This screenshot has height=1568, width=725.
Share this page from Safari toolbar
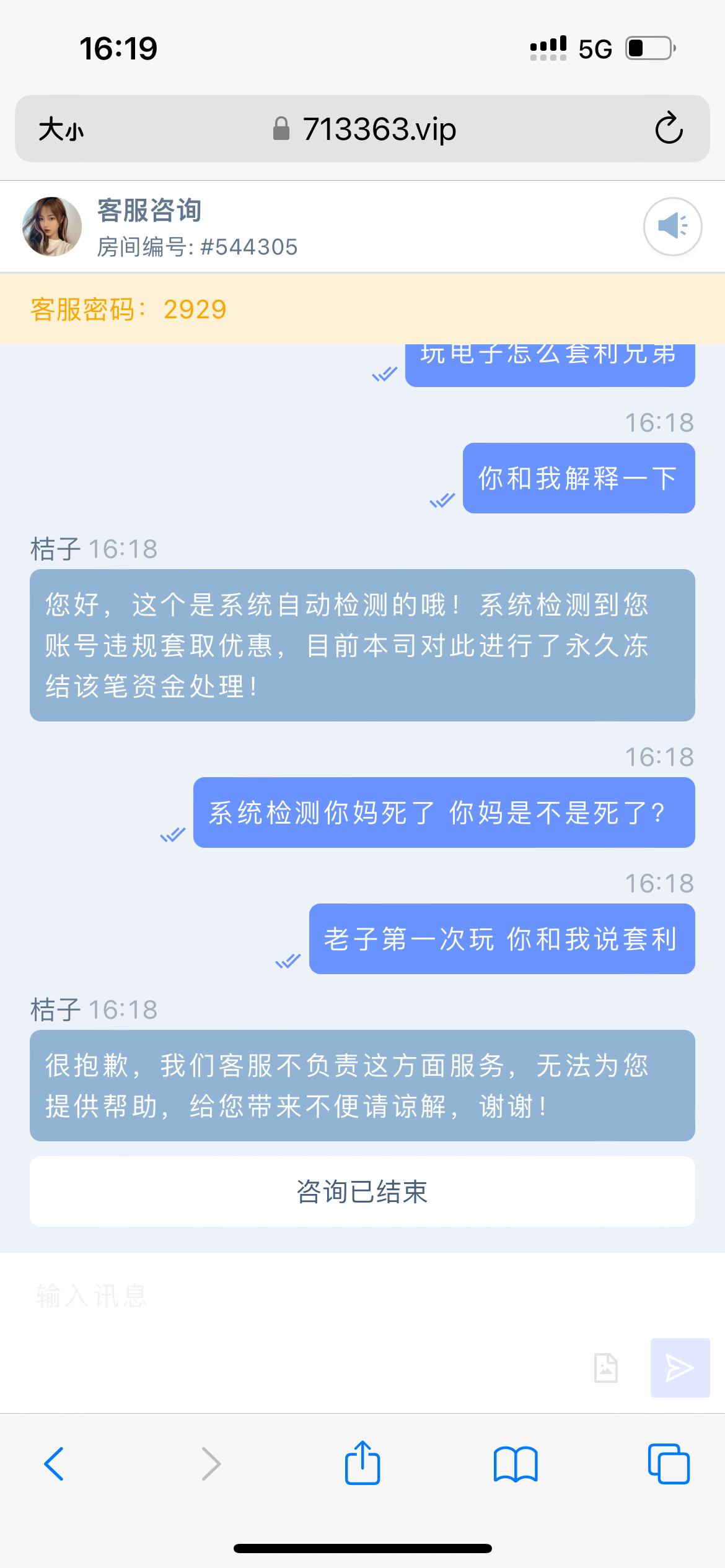click(x=362, y=1463)
